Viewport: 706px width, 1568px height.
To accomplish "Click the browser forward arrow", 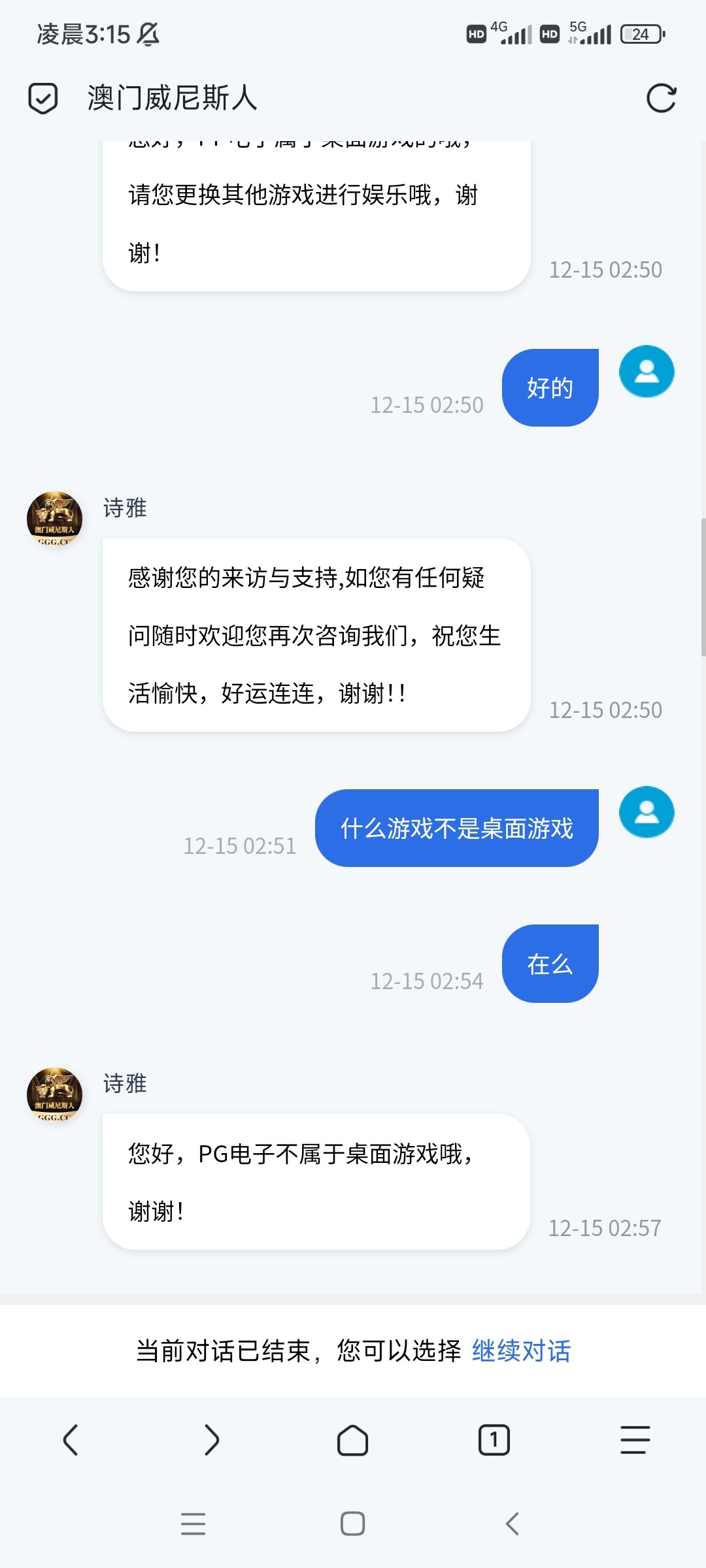I will click(211, 1440).
